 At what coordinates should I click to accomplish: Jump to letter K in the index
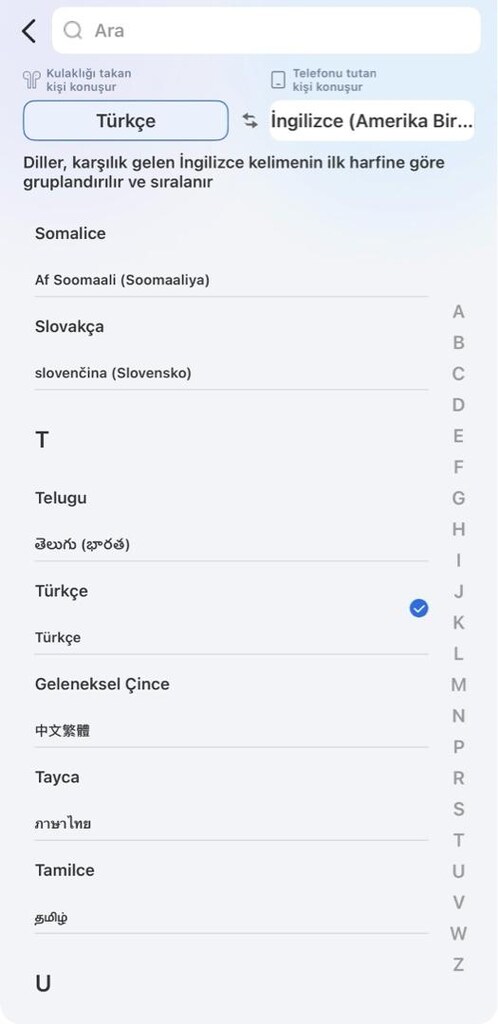[x=459, y=623]
